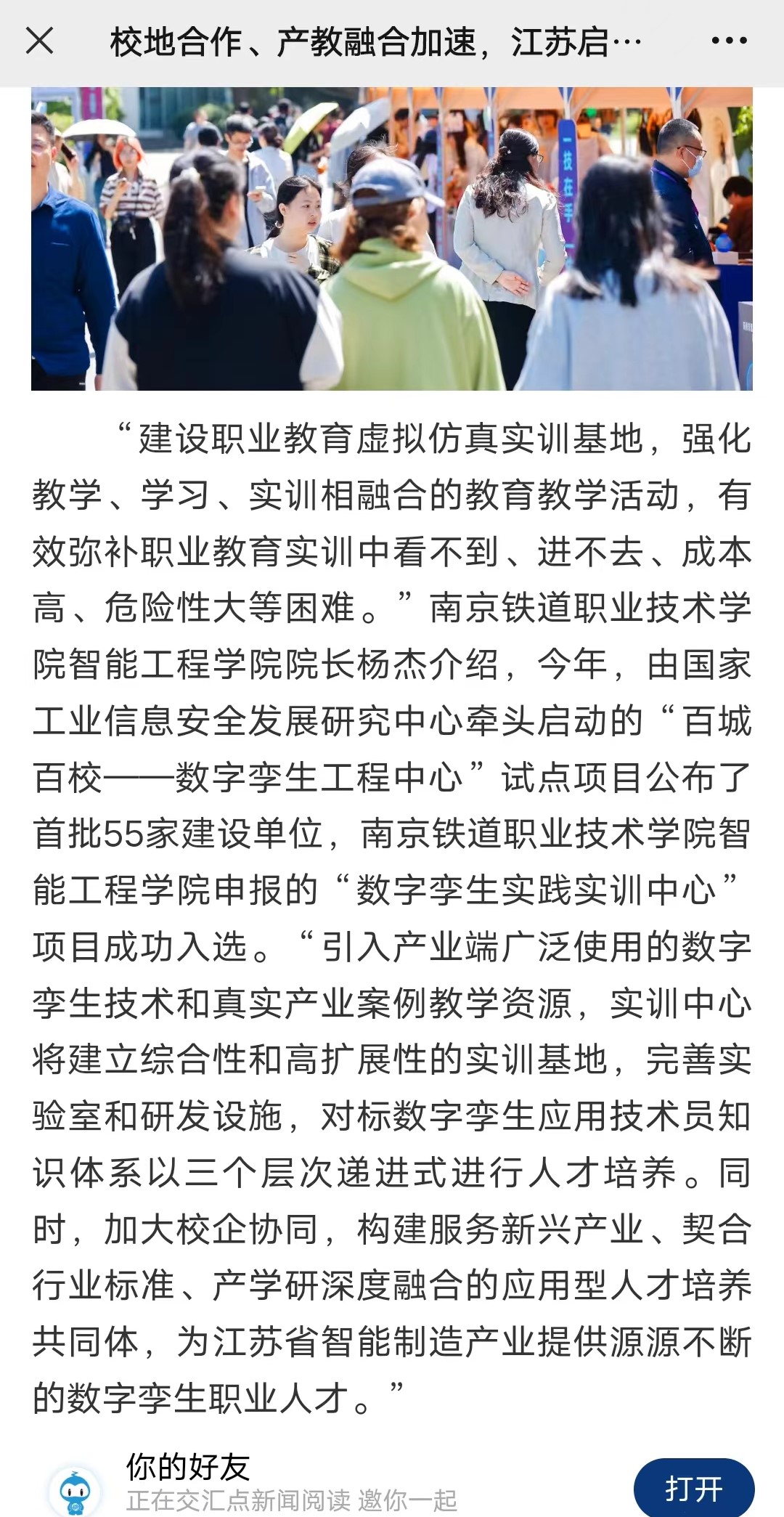View the job fair crowd photo
The image size is (784, 1517).
point(392,239)
